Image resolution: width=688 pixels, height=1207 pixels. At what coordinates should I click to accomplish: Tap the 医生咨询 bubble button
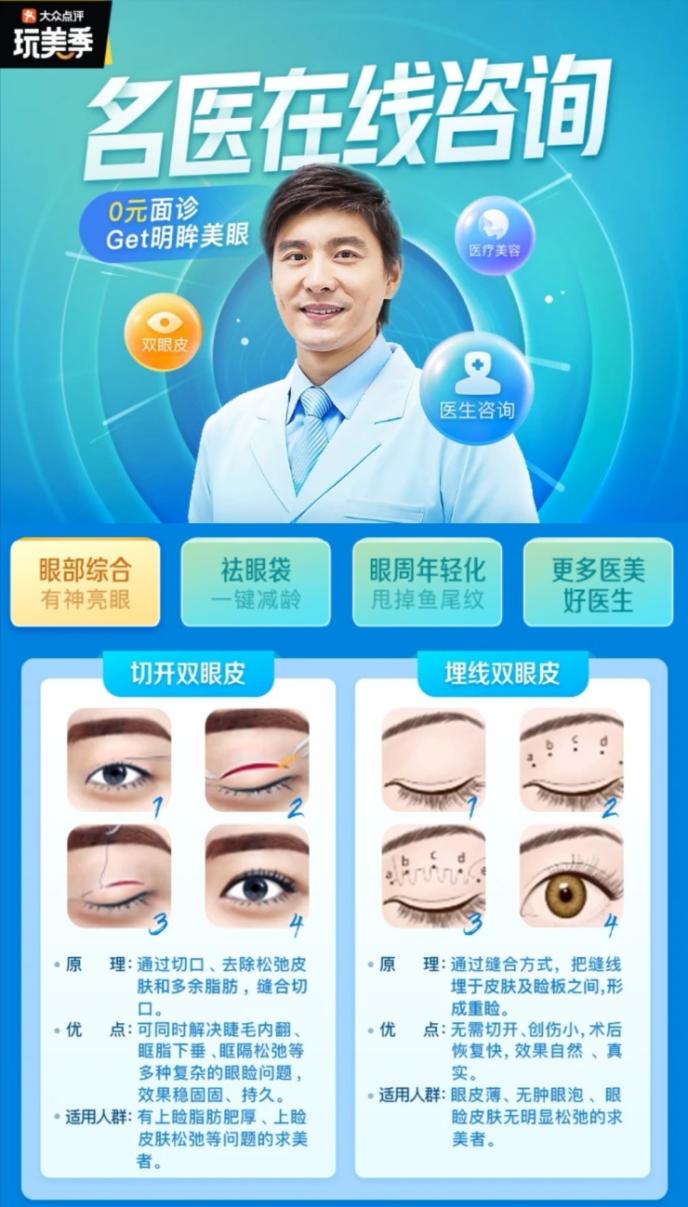(x=476, y=388)
